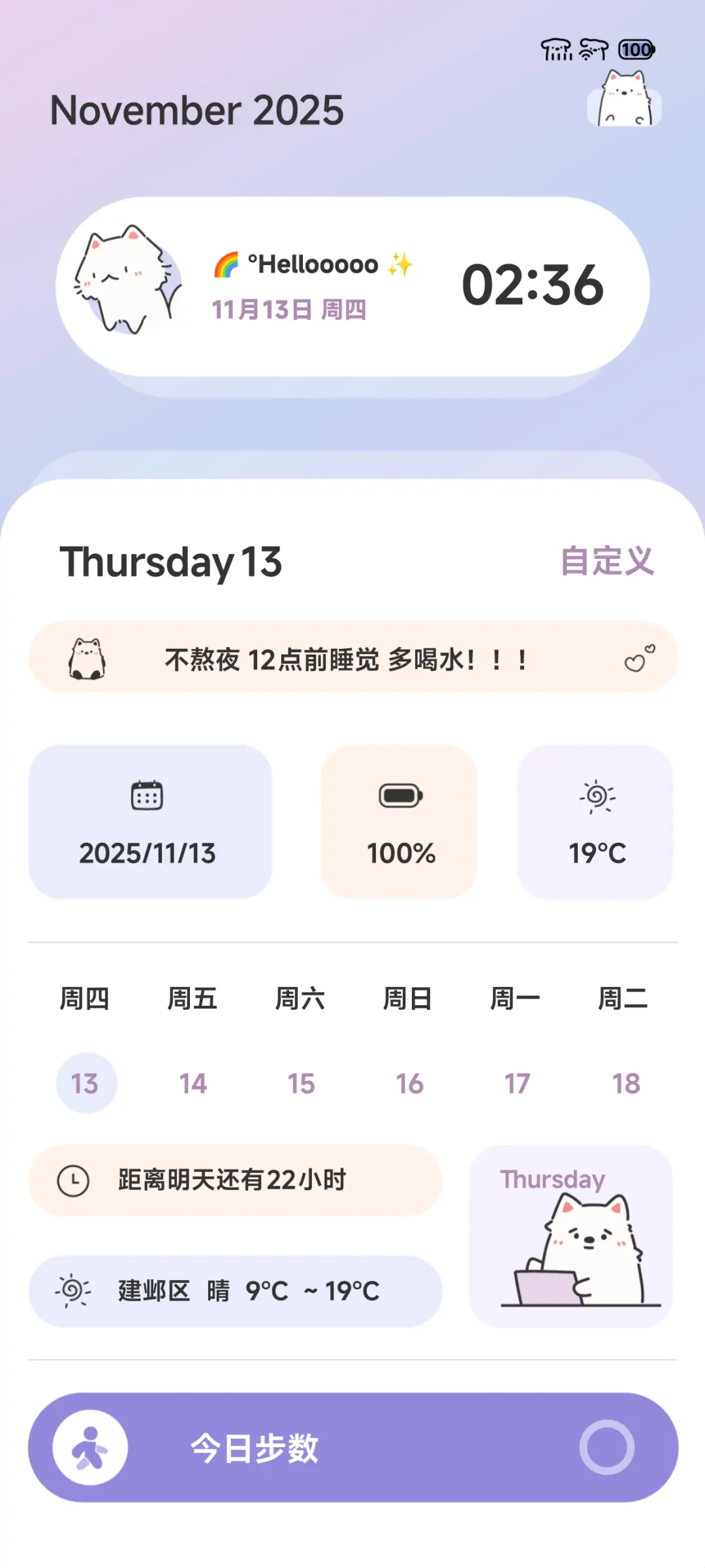This screenshot has width=705, height=1568.
Task: Tap the swirling sun icon above 19°C
Action: coord(597,798)
